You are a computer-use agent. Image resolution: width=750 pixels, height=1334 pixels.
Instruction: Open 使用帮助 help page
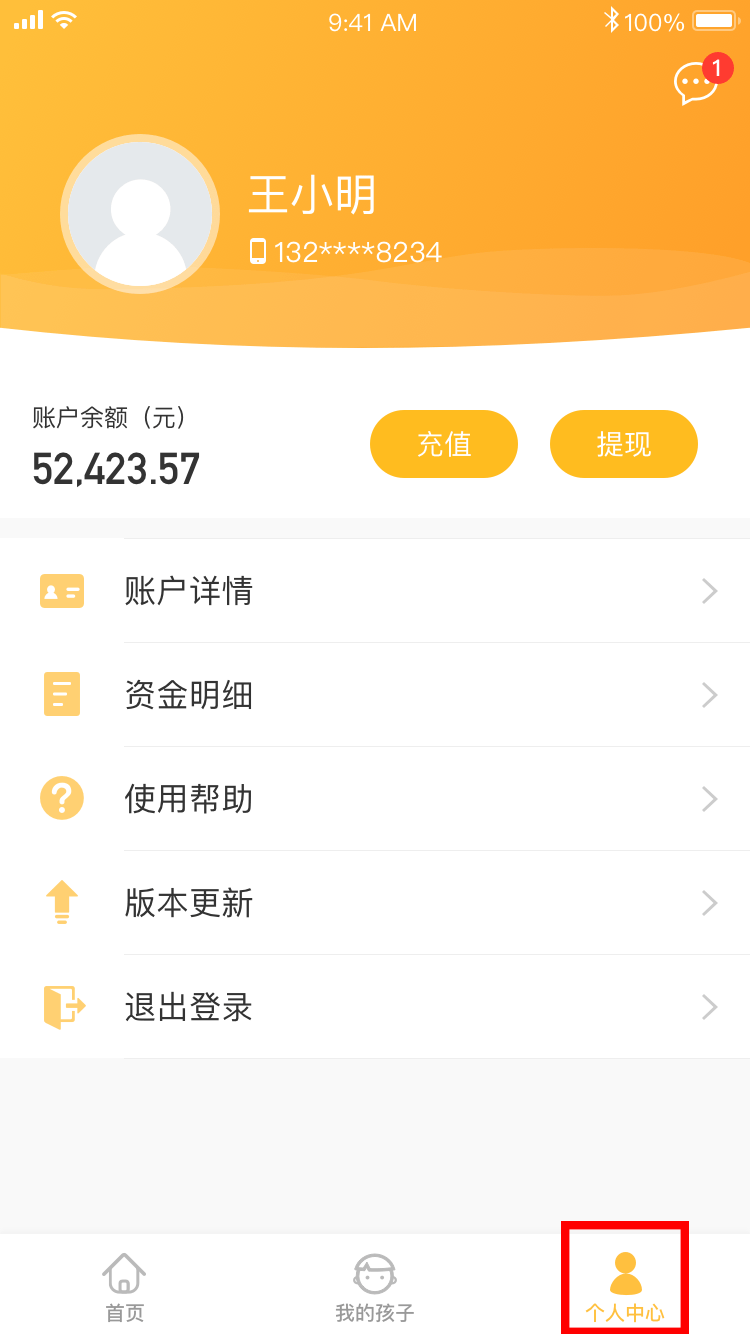click(x=375, y=799)
